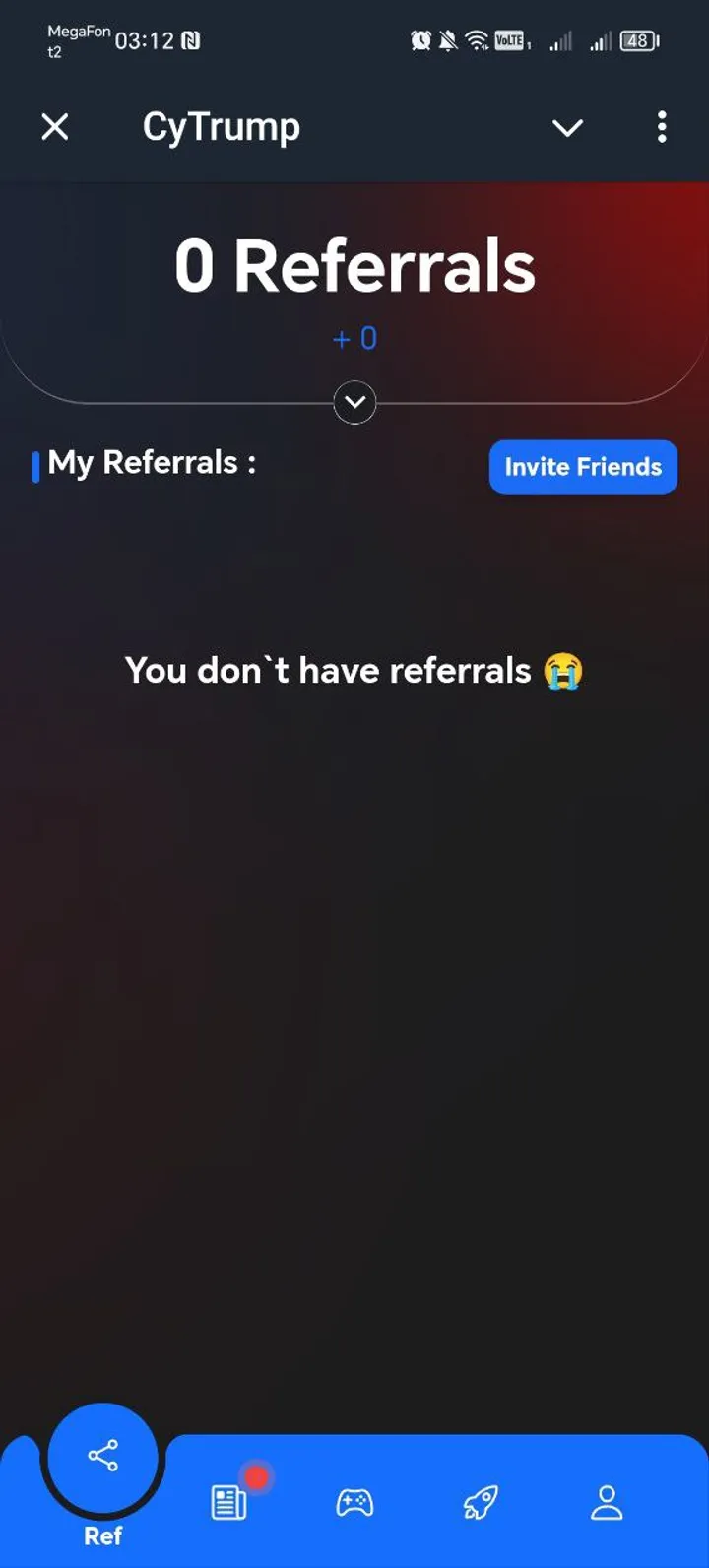Screen dimensions: 709x1568
Task: Open the profile tab
Action: 607,1503
